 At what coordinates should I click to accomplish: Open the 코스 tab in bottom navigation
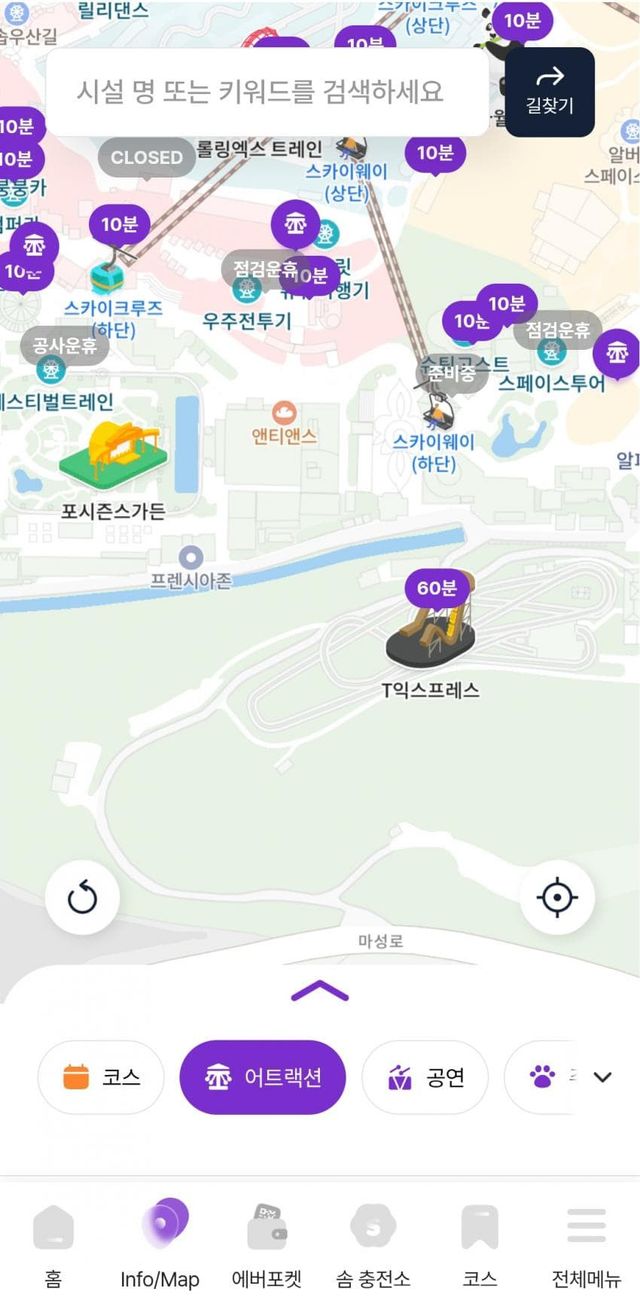[x=480, y=1245]
